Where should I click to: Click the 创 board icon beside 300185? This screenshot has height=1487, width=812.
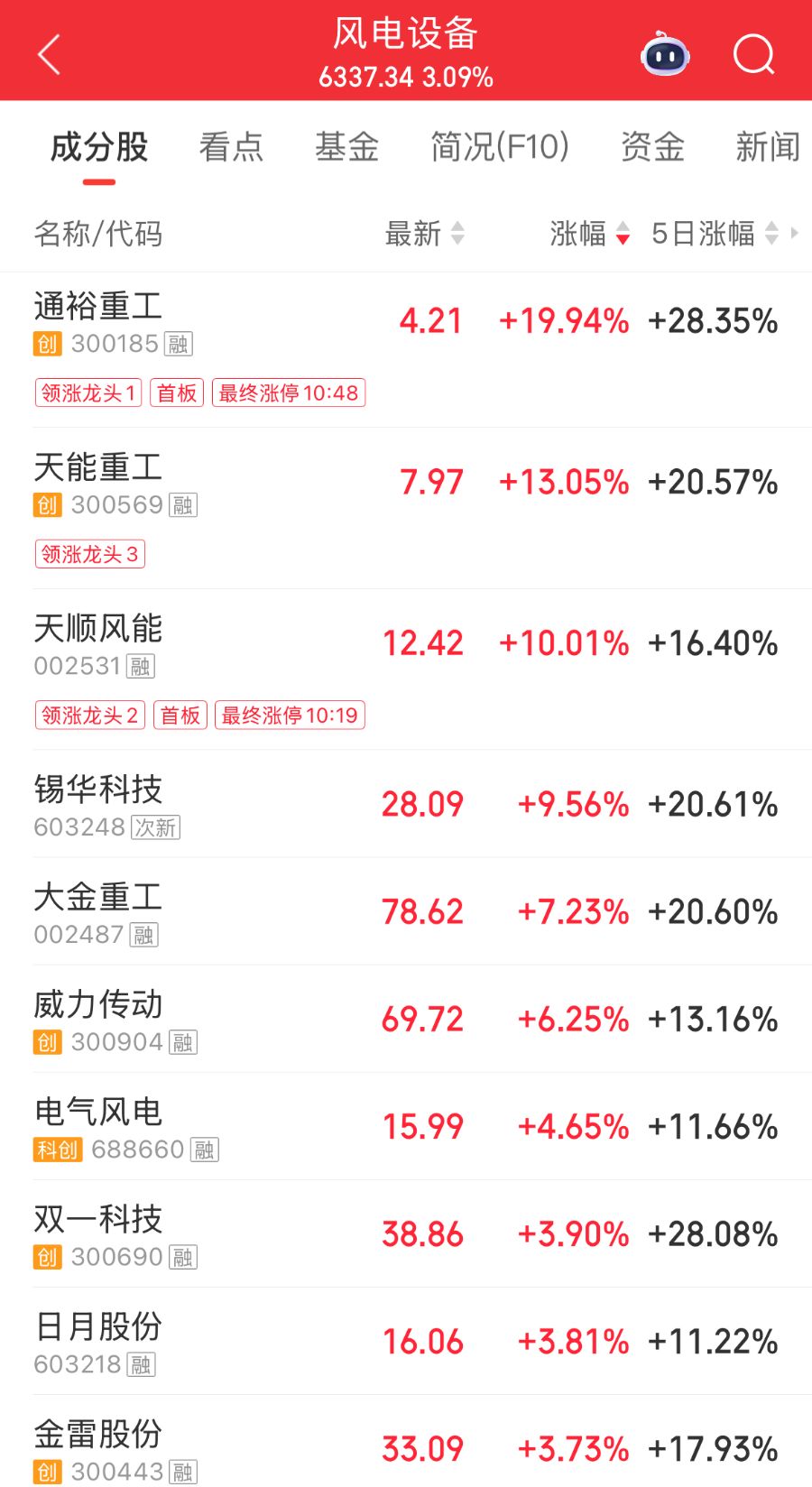(47, 344)
